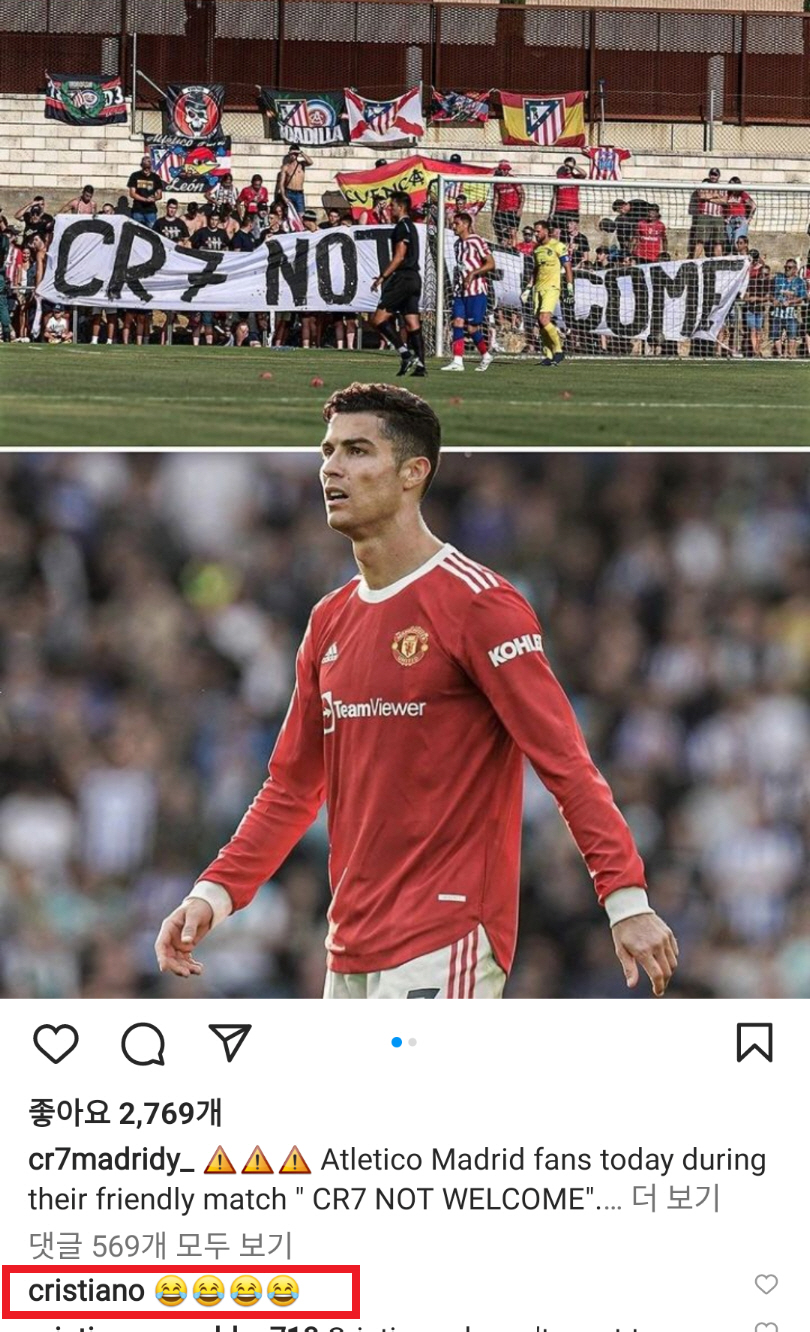Viewport: 810px width, 1332px height.
Task: Expand the caption with 더 보기
Action: pos(676,1198)
